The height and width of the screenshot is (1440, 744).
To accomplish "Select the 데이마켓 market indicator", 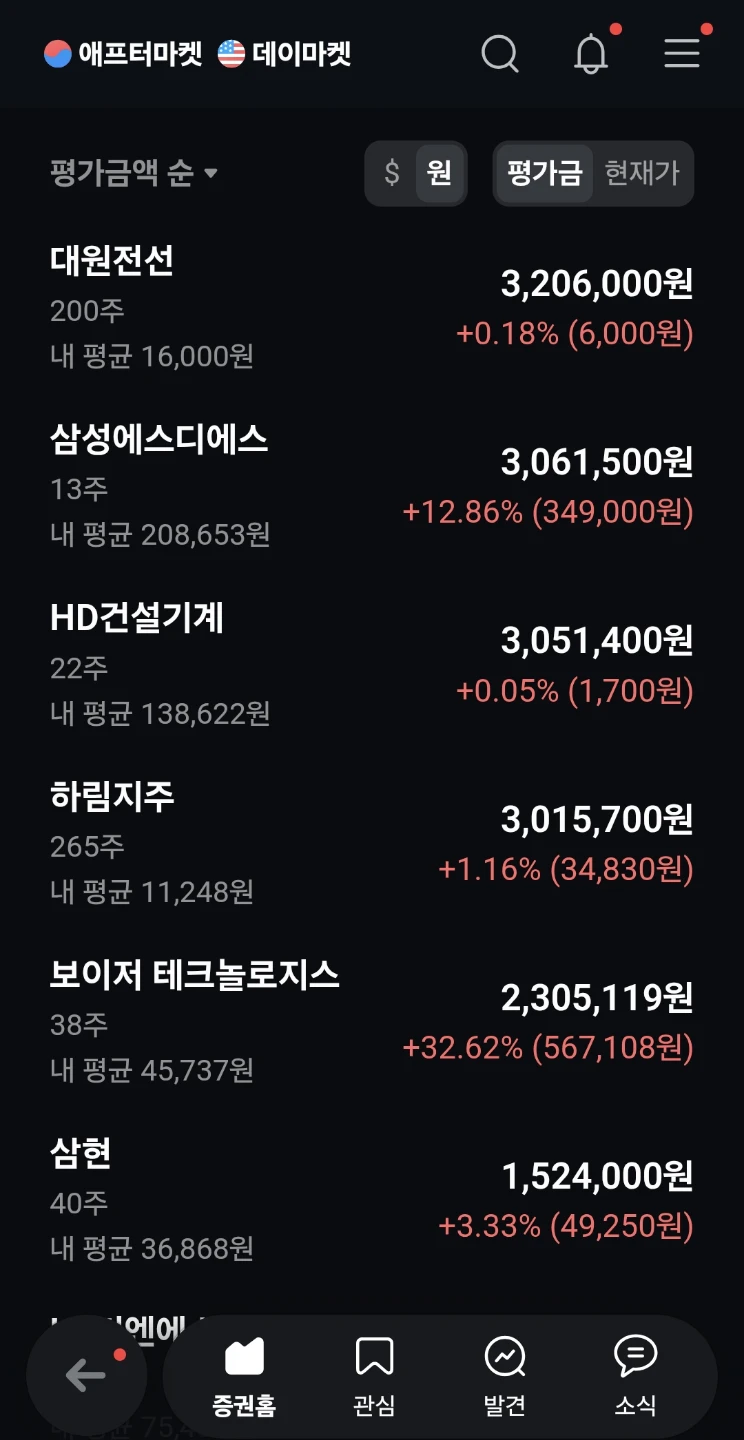I will (x=284, y=54).
